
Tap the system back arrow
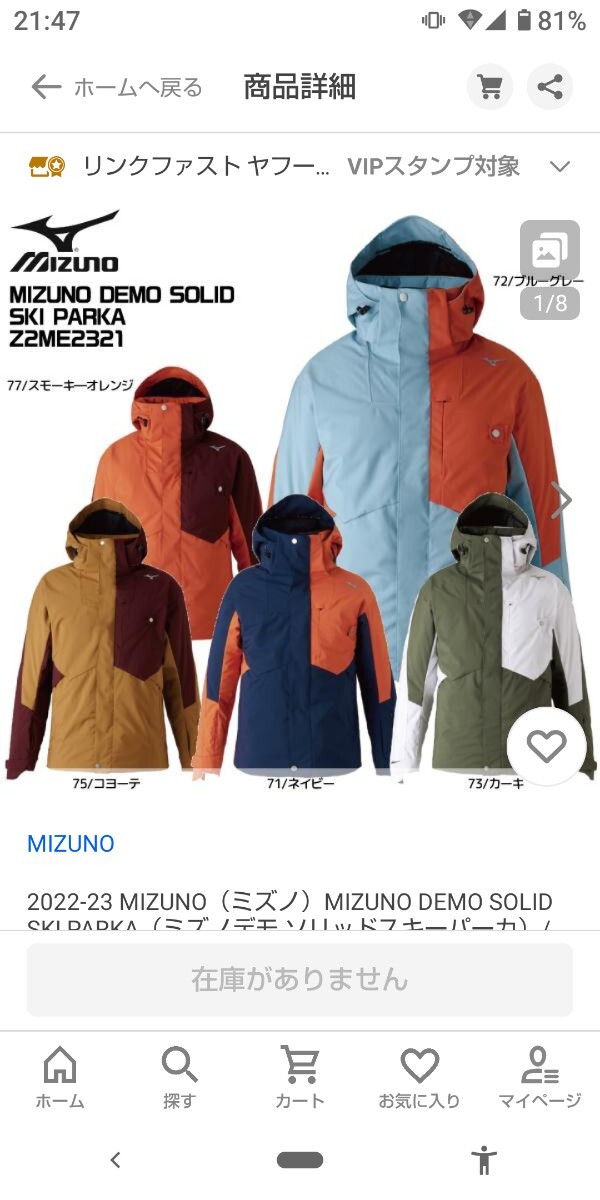click(115, 1160)
